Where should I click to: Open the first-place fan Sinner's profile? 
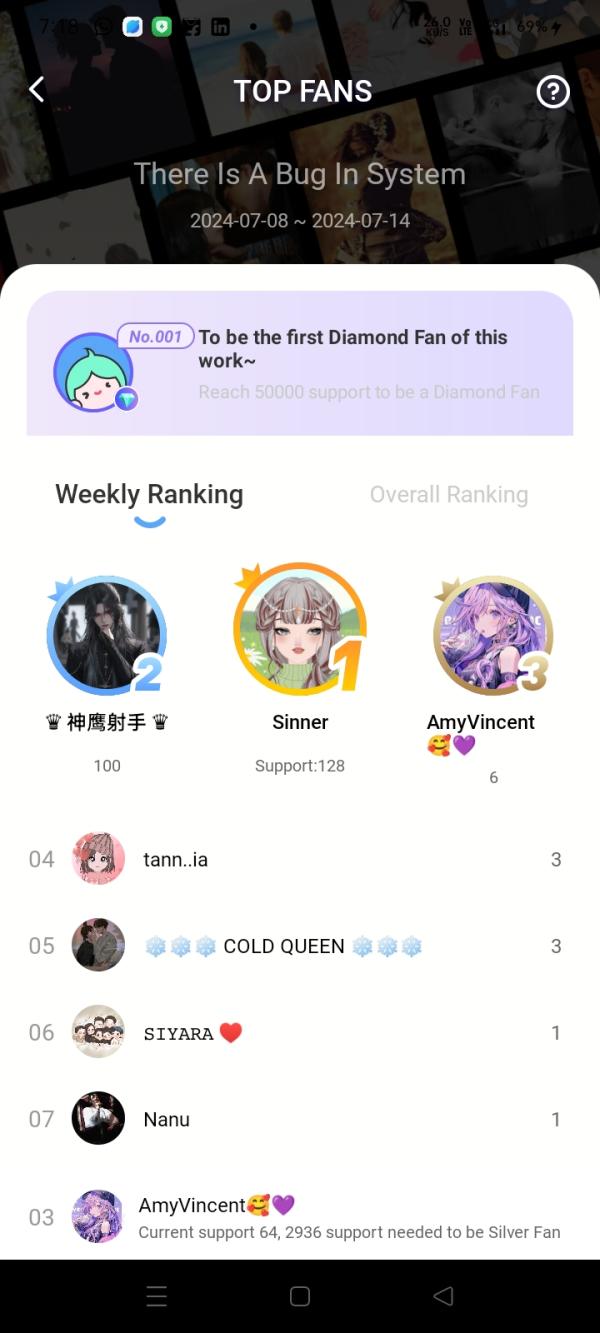(x=300, y=630)
